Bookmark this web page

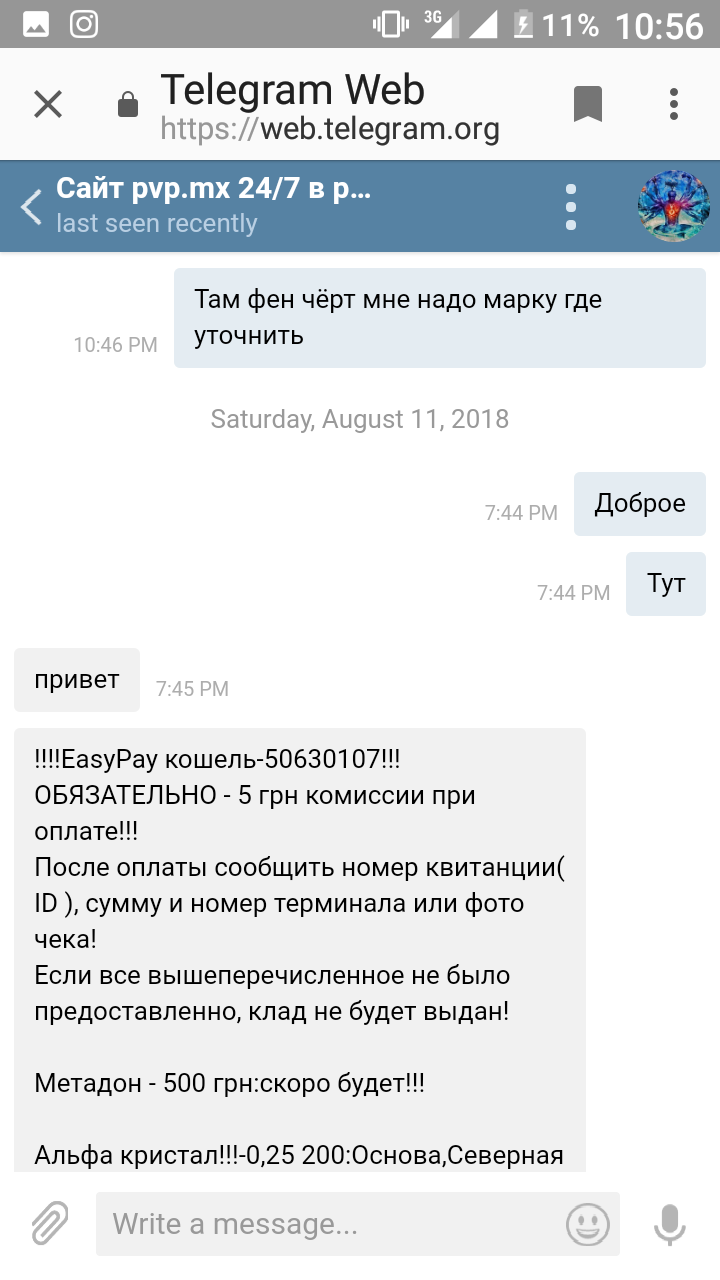pos(587,104)
